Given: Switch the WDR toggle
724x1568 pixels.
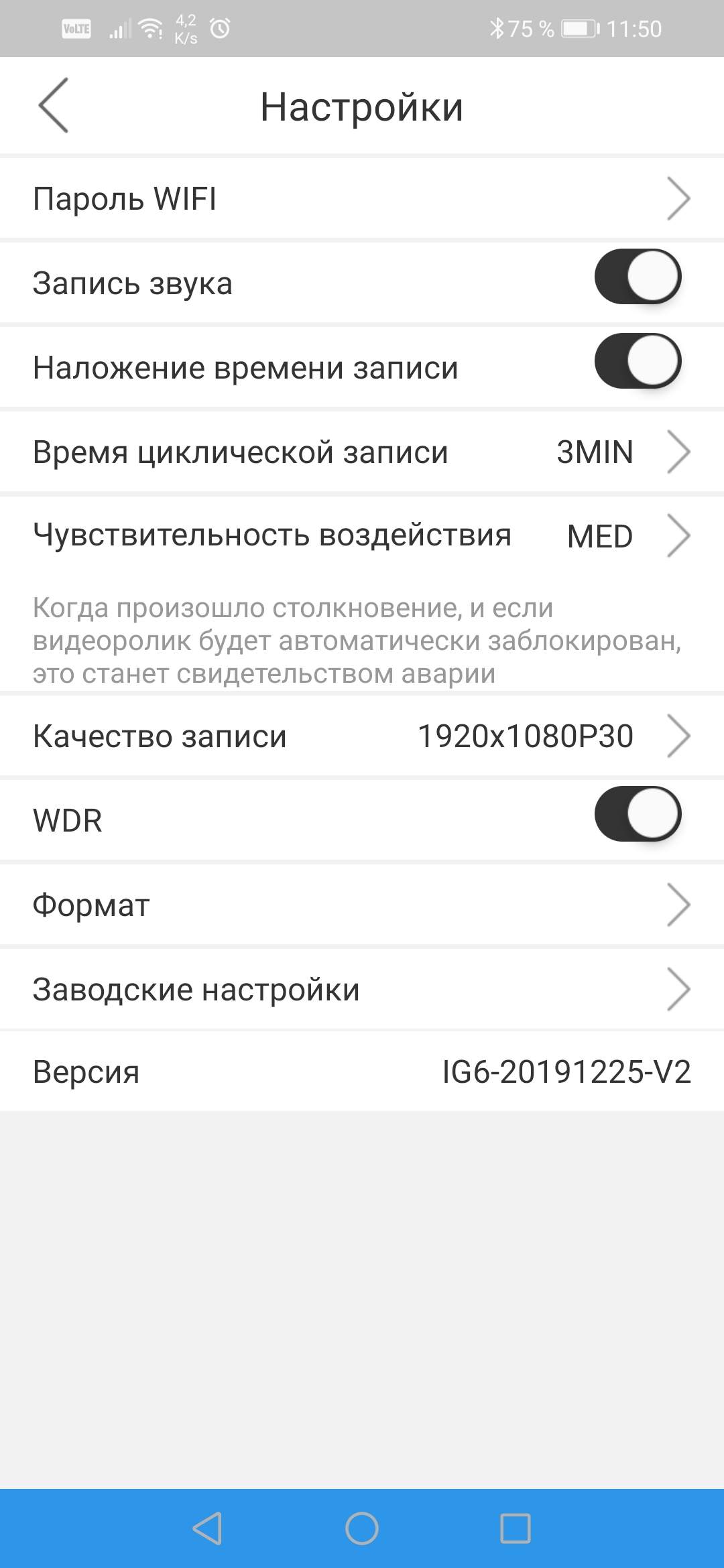Looking at the screenshot, I should [x=638, y=814].
